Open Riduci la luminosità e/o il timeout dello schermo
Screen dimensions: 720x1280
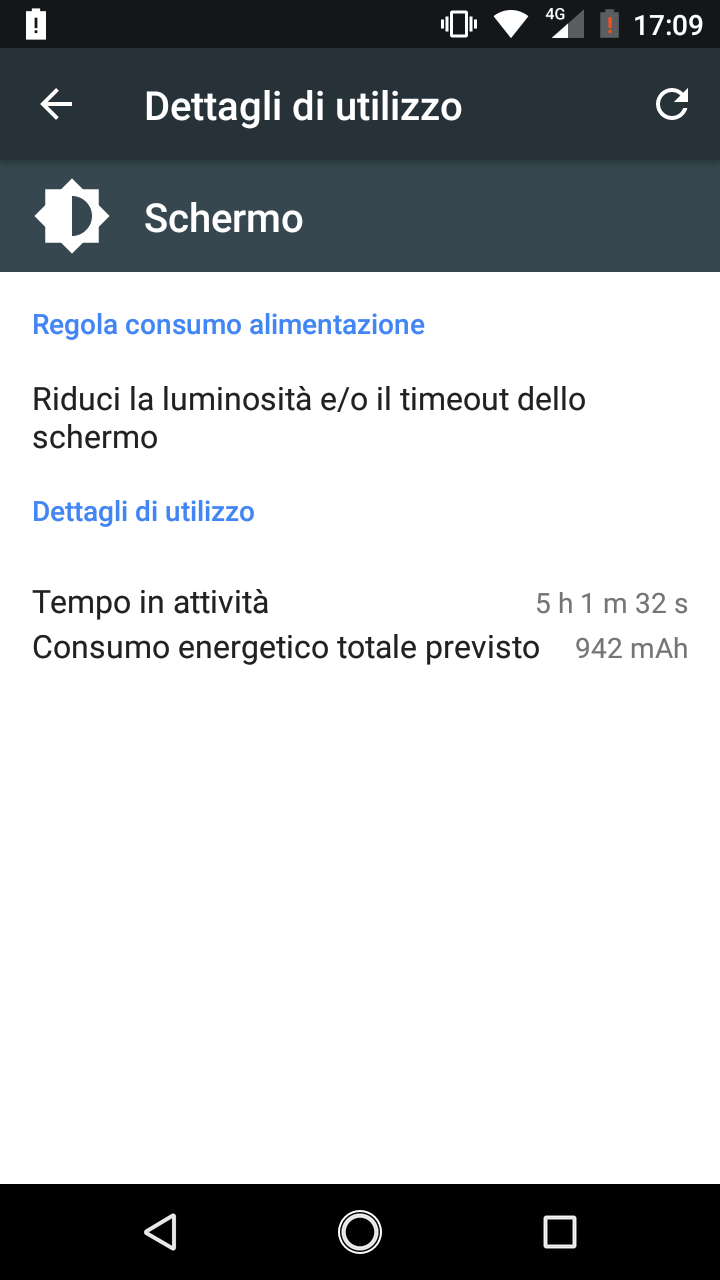click(360, 418)
